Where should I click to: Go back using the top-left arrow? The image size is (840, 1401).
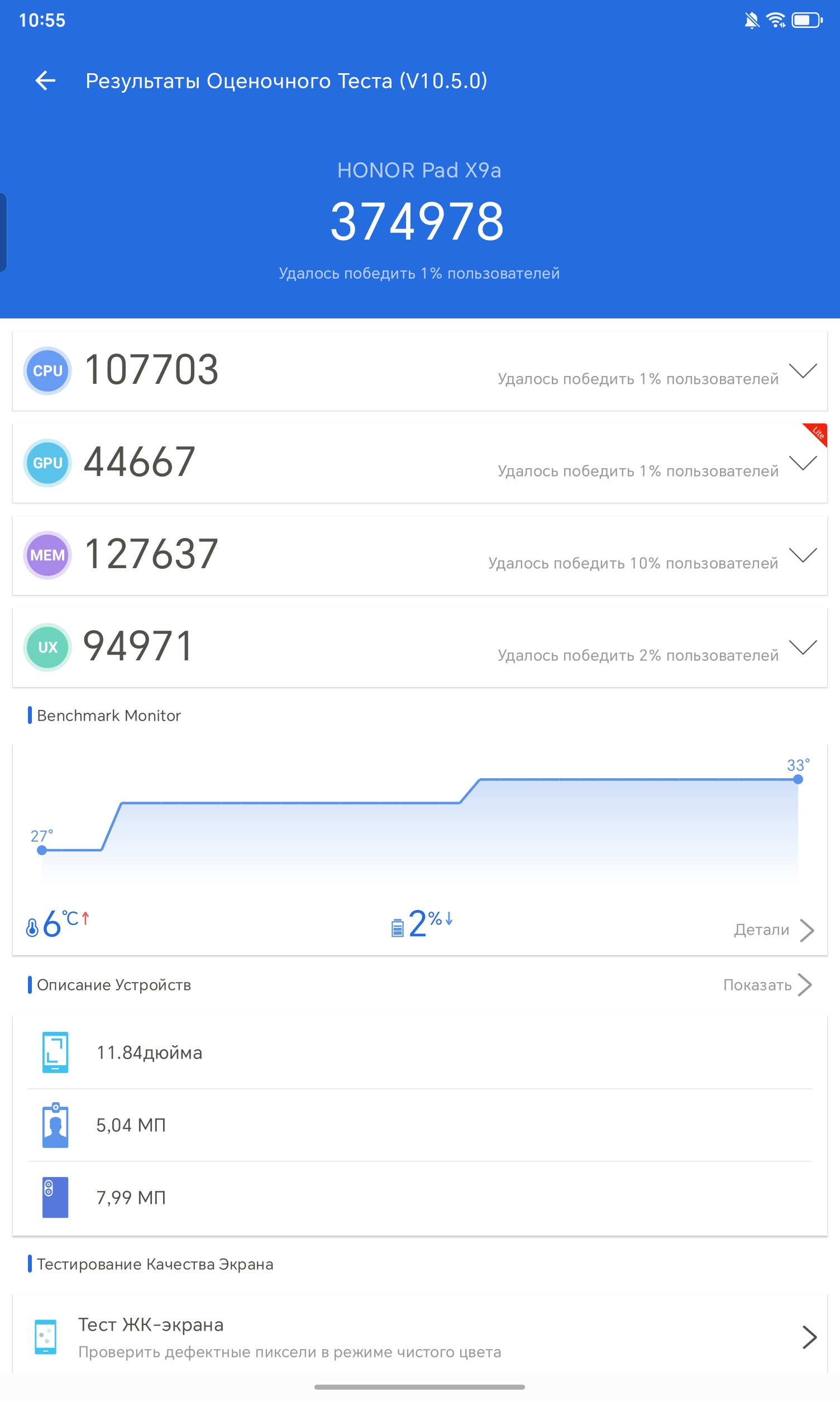[45, 80]
